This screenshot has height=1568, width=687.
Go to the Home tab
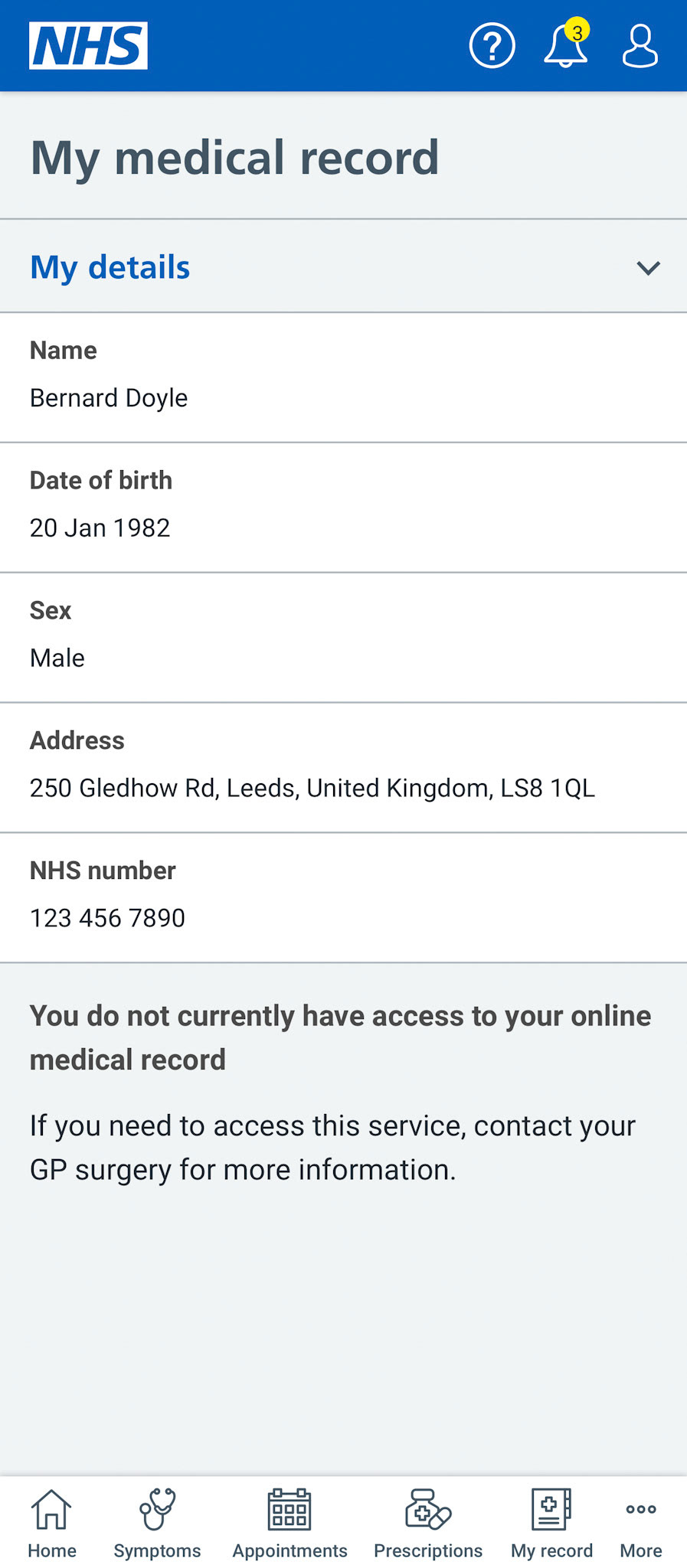point(51,1524)
